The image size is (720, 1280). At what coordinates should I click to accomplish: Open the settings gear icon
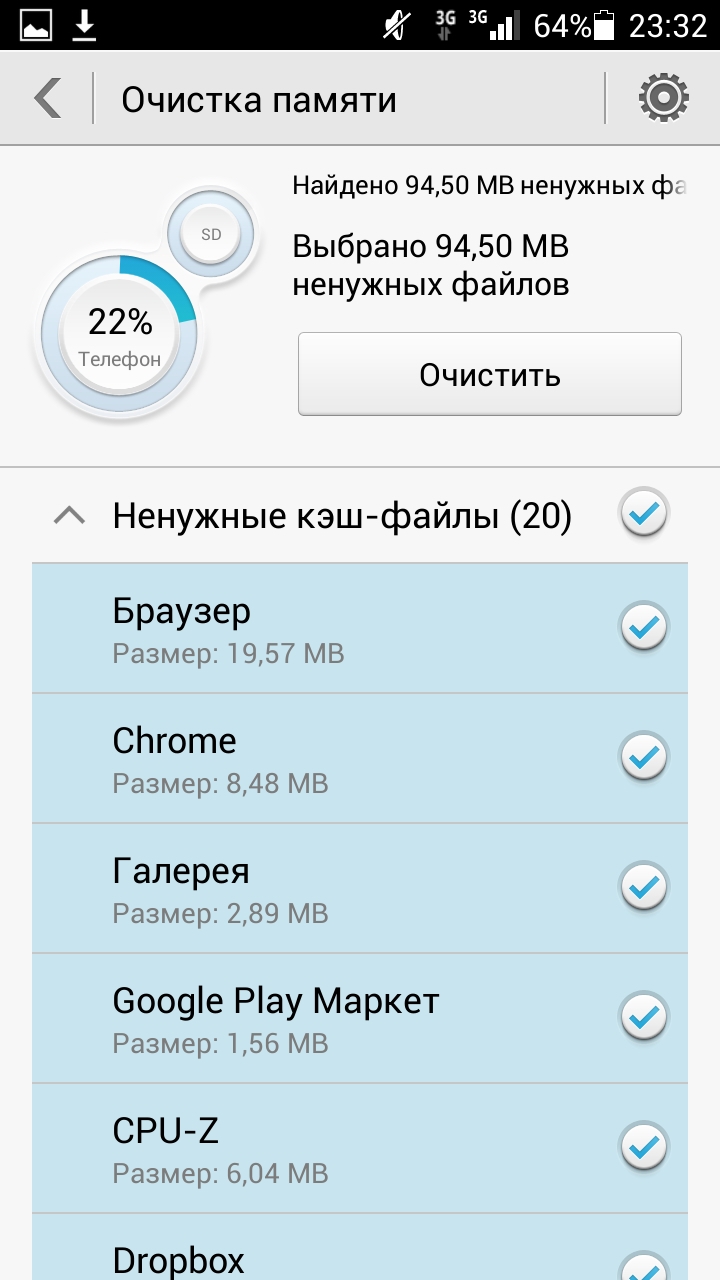(x=664, y=99)
